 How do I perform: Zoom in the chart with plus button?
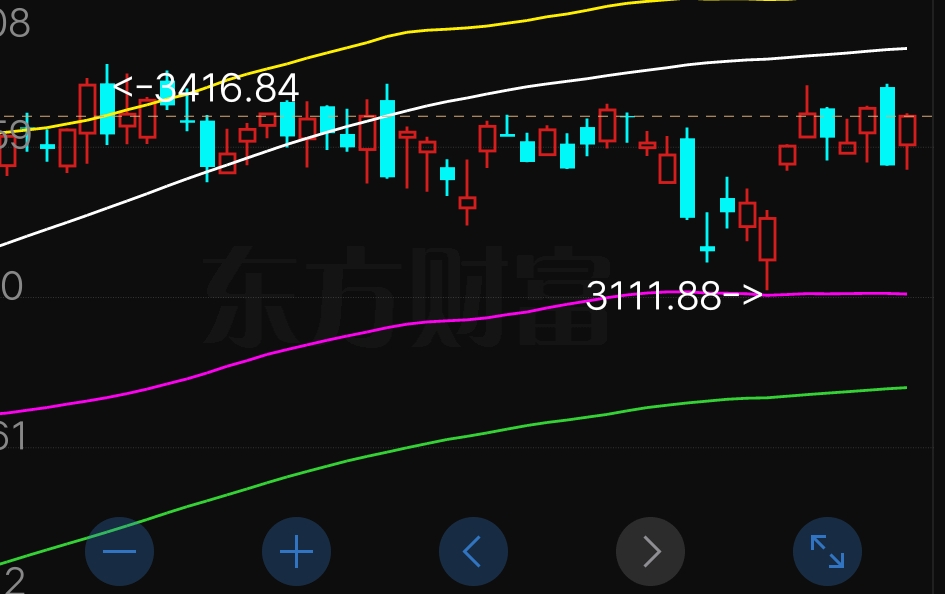point(296,551)
